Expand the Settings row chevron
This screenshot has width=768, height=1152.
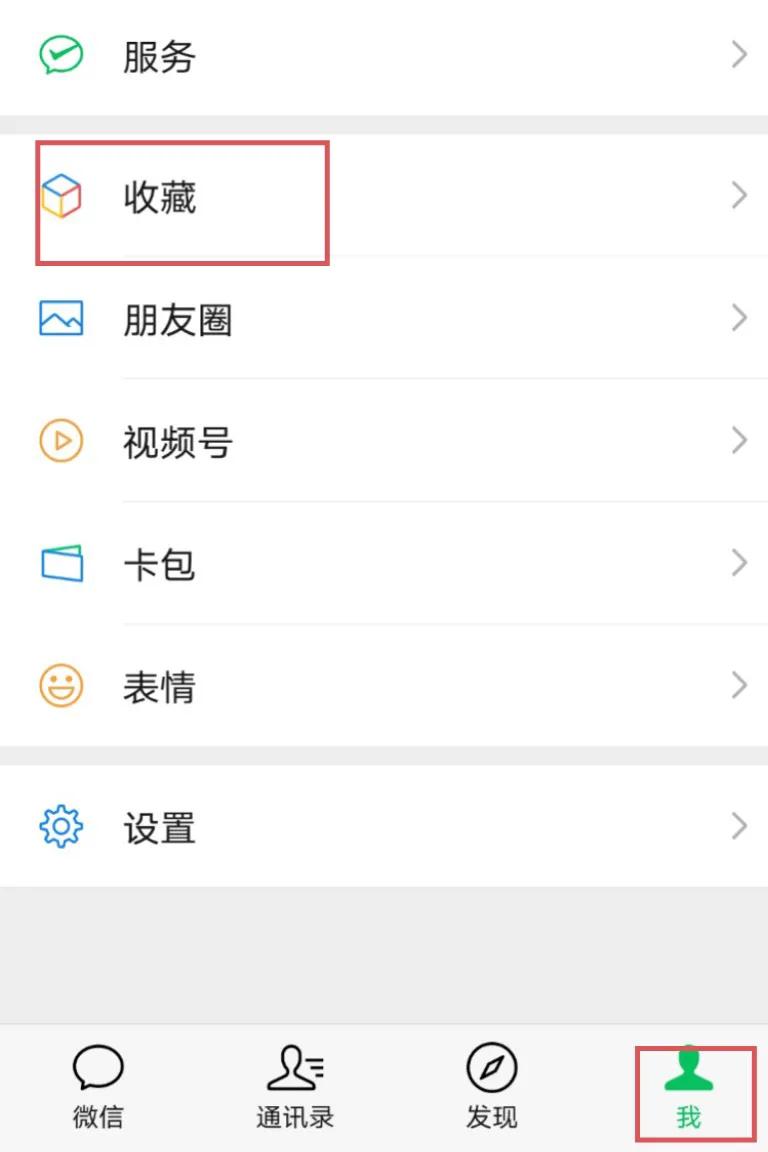pyautogui.click(x=738, y=826)
